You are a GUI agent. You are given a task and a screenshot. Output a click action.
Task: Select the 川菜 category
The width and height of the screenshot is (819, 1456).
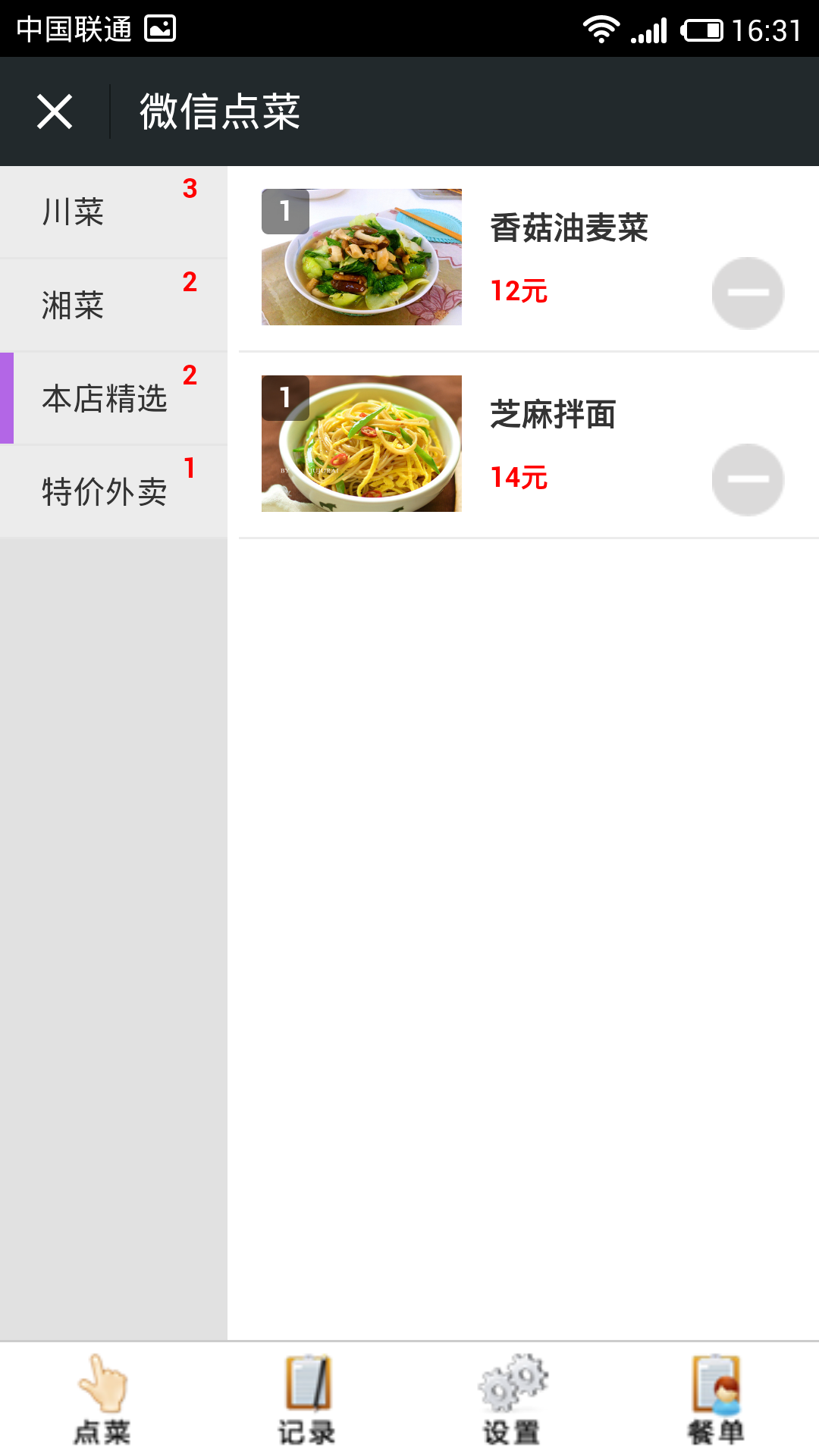click(x=114, y=212)
